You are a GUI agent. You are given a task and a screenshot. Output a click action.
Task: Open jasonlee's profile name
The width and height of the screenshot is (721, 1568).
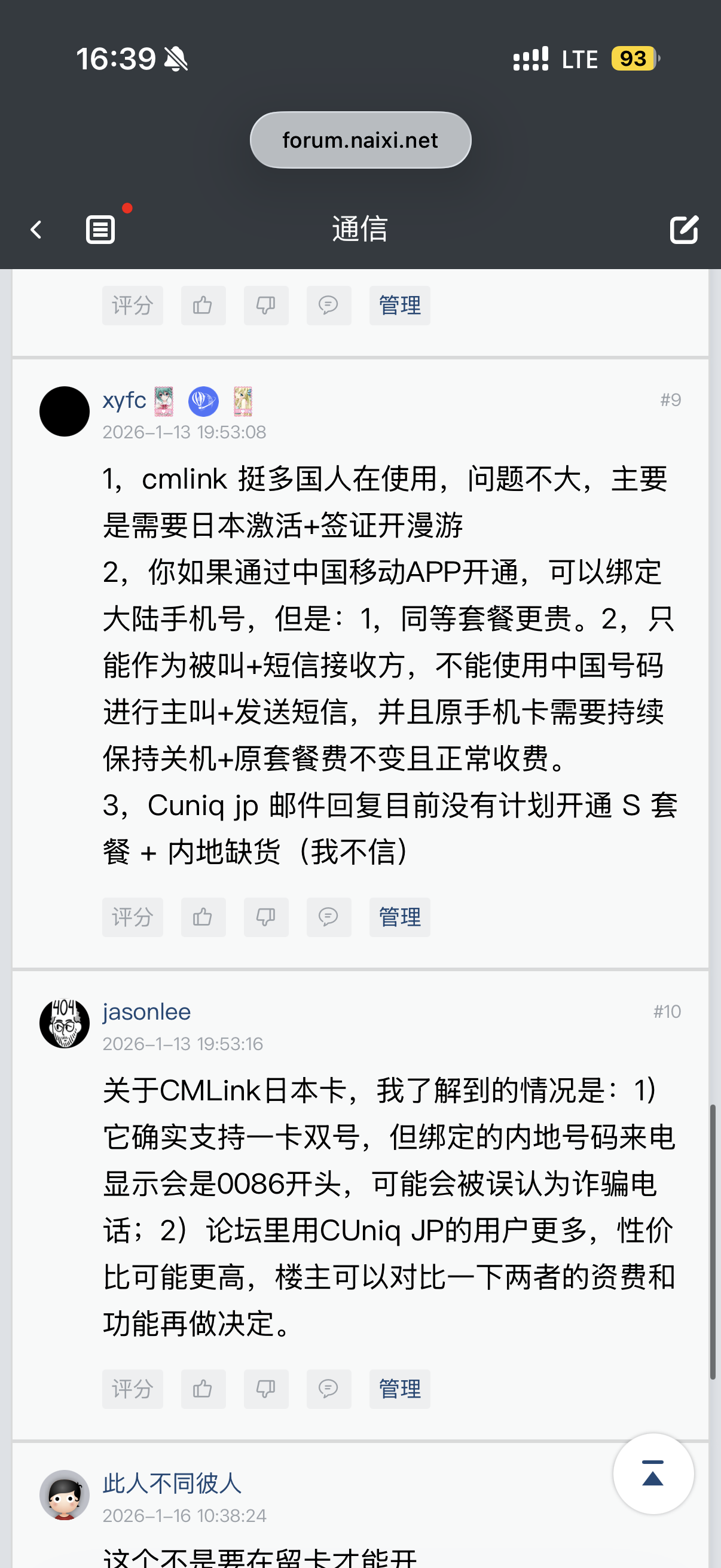point(146,1012)
